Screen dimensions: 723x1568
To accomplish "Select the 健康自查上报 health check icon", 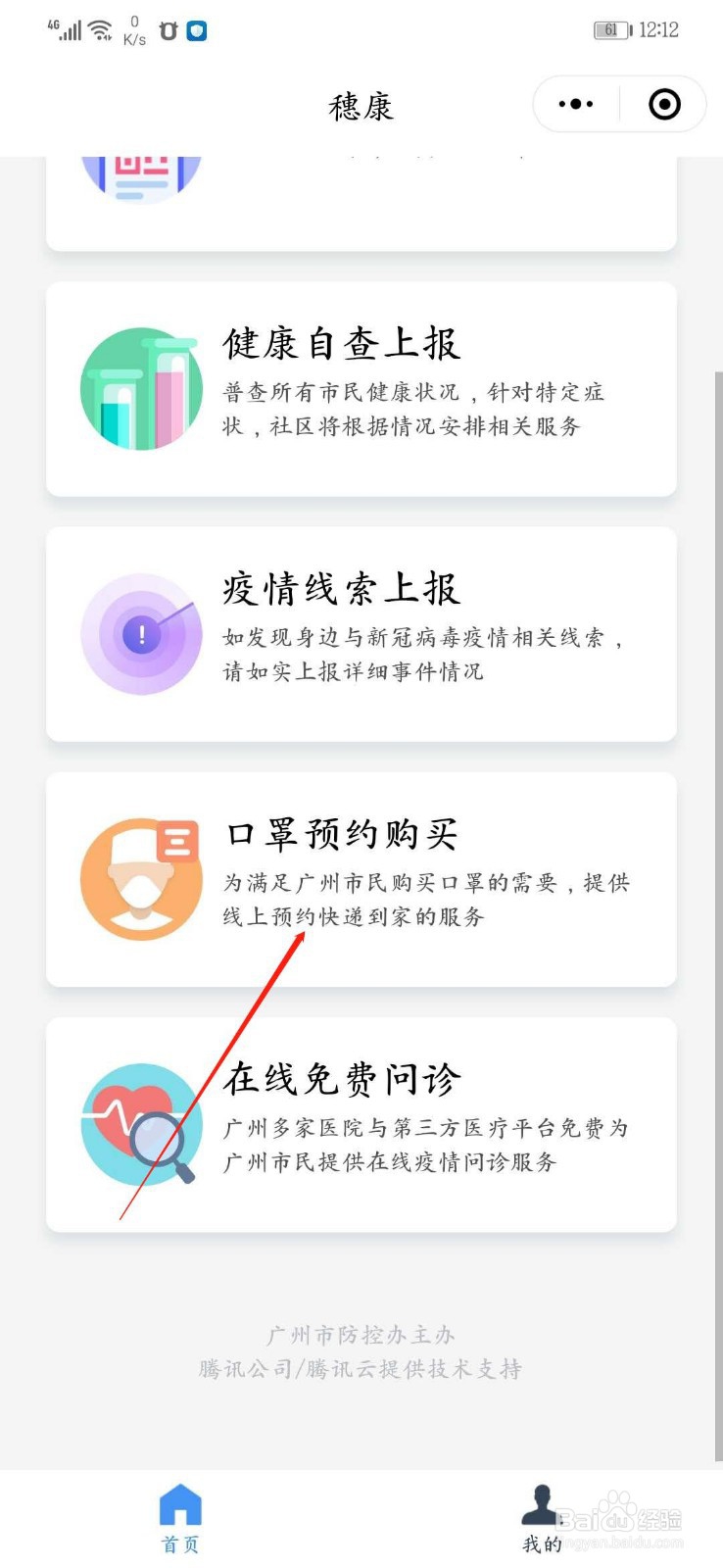I will [x=141, y=388].
